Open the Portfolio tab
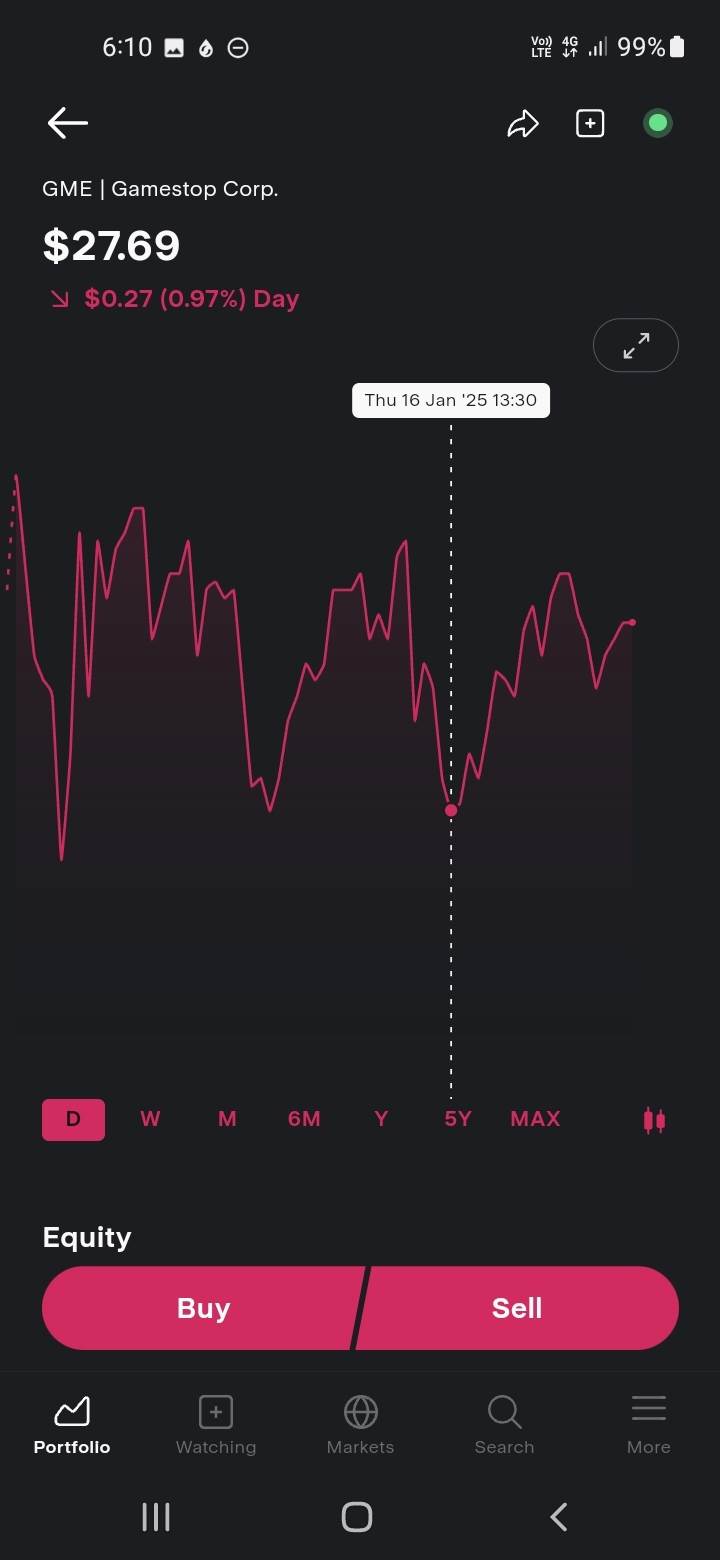This screenshot has height=1560, width=720. pyautogui.click(x=72, y=1425)
